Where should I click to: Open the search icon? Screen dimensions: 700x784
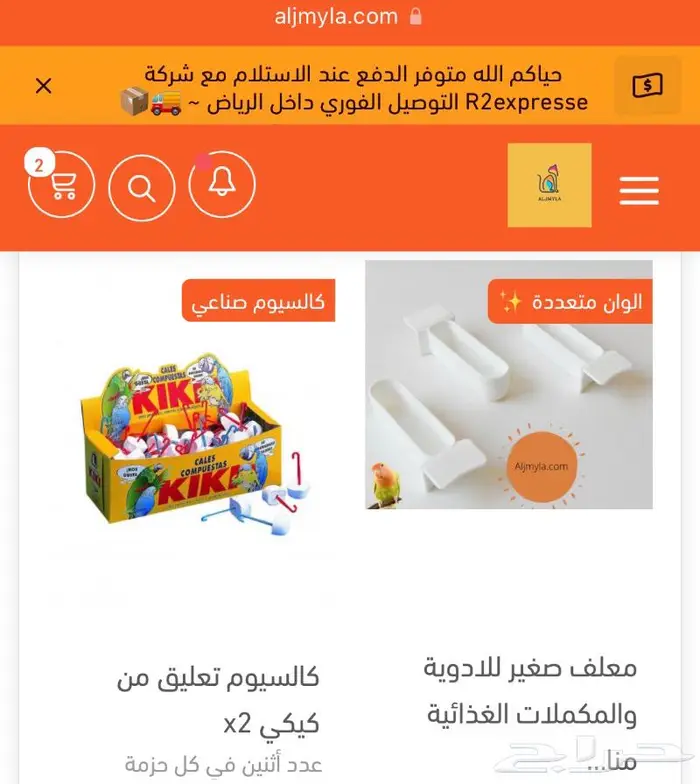click(142, 186)
